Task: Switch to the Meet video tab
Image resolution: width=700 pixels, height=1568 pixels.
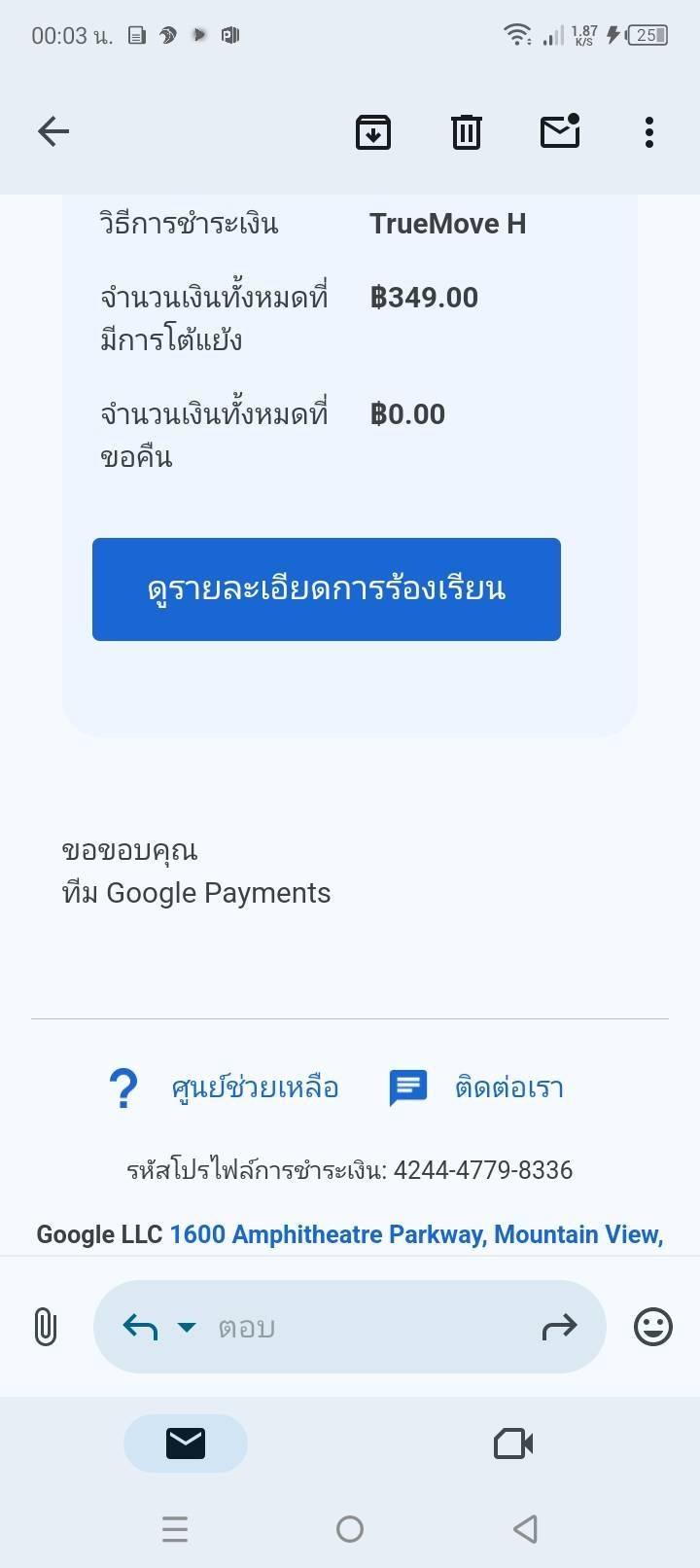Action: tap(513, 1443)
